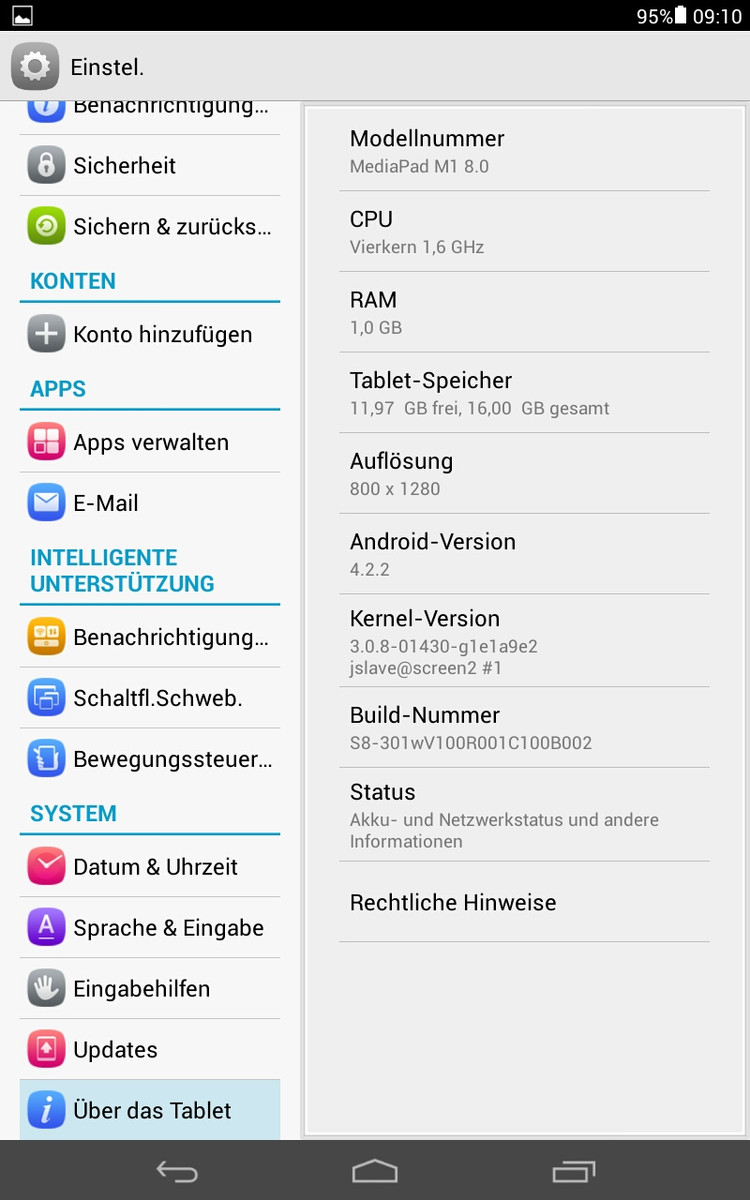Tap the Android-Version row
Image resolution: width=750 pixels, height=1200 pixels.
(x=524, y=554)
